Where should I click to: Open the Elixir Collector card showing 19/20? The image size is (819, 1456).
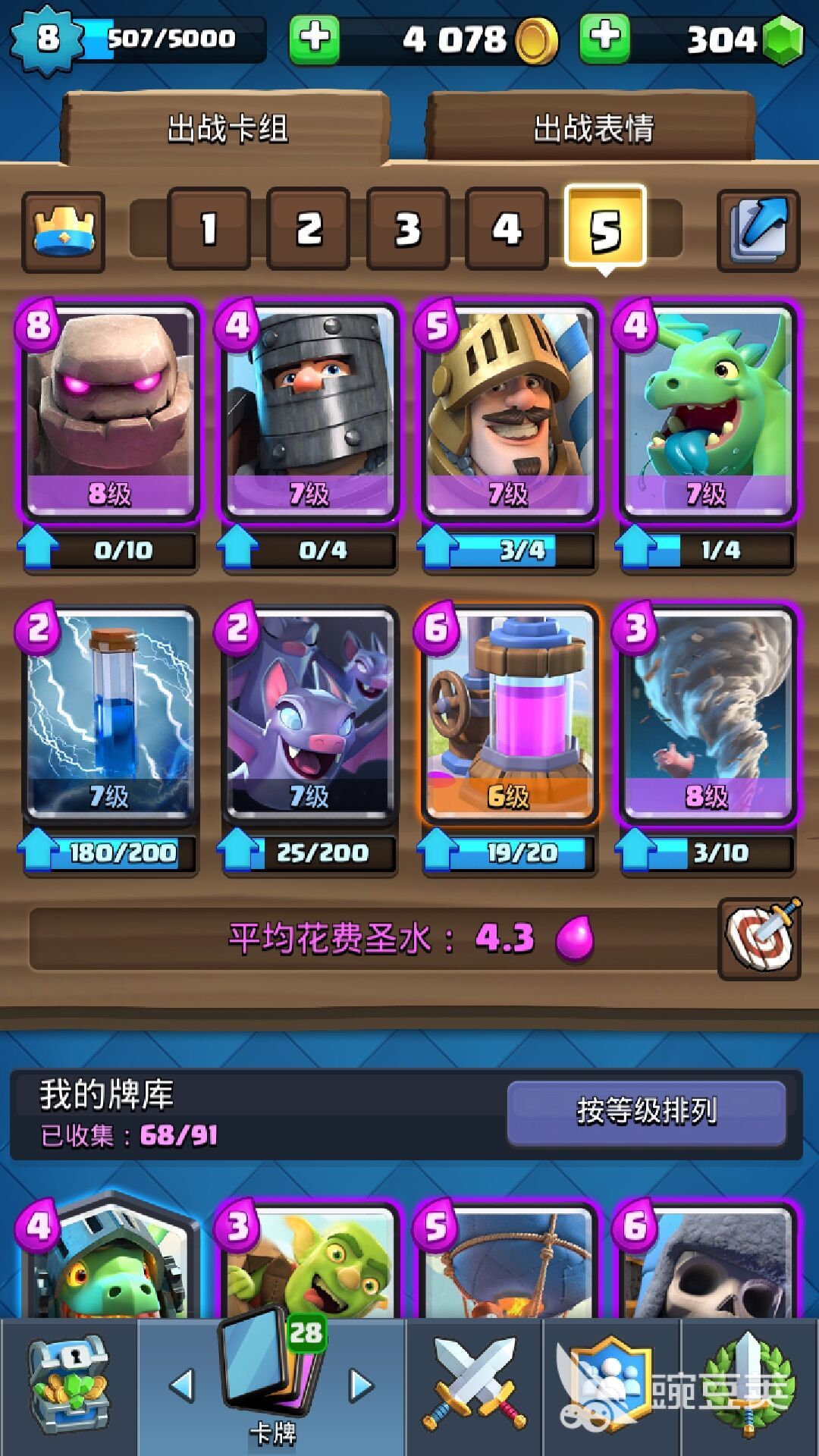coord(508,713)
